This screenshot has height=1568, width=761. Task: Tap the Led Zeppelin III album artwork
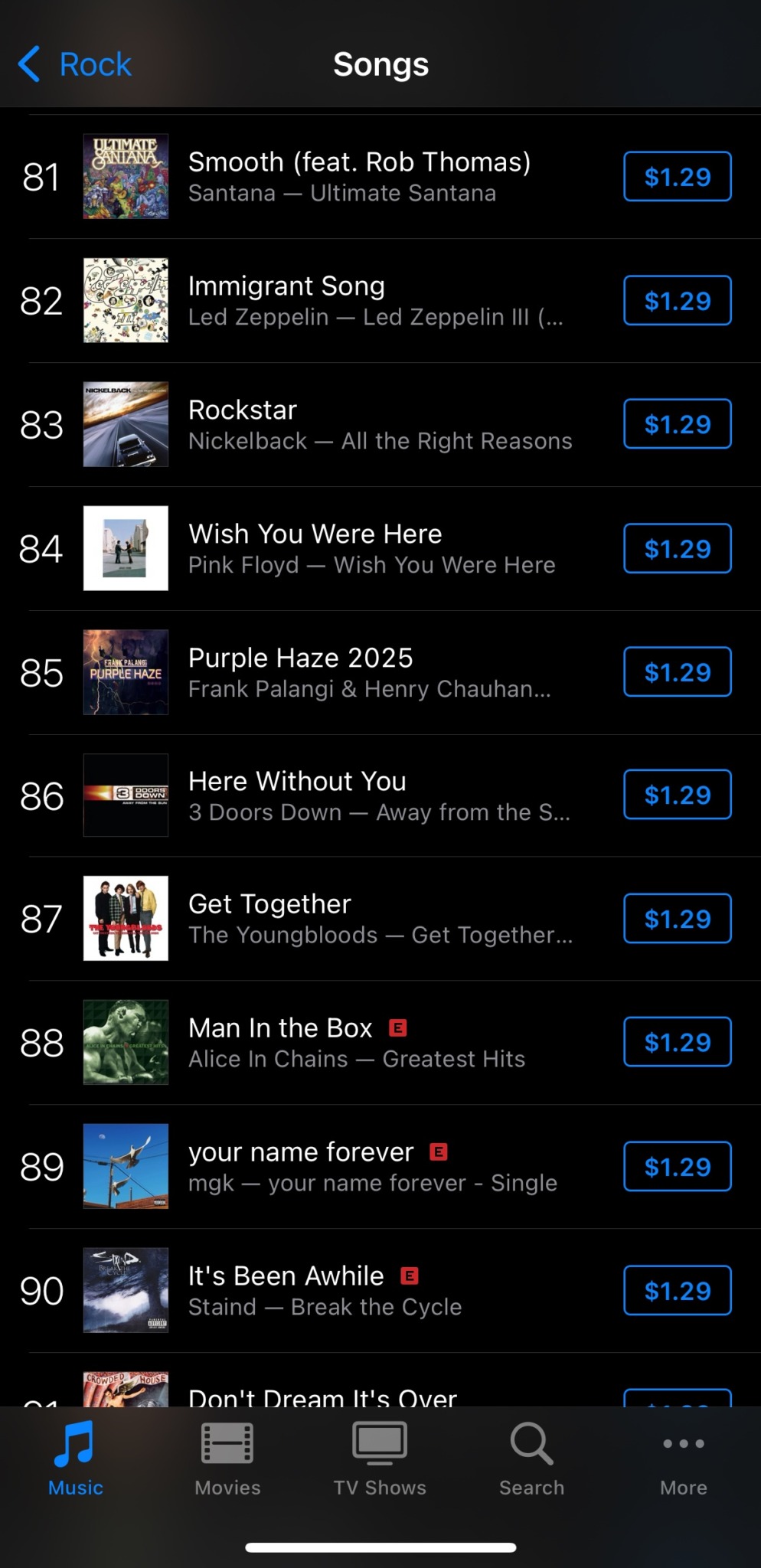tap(126, 300)
